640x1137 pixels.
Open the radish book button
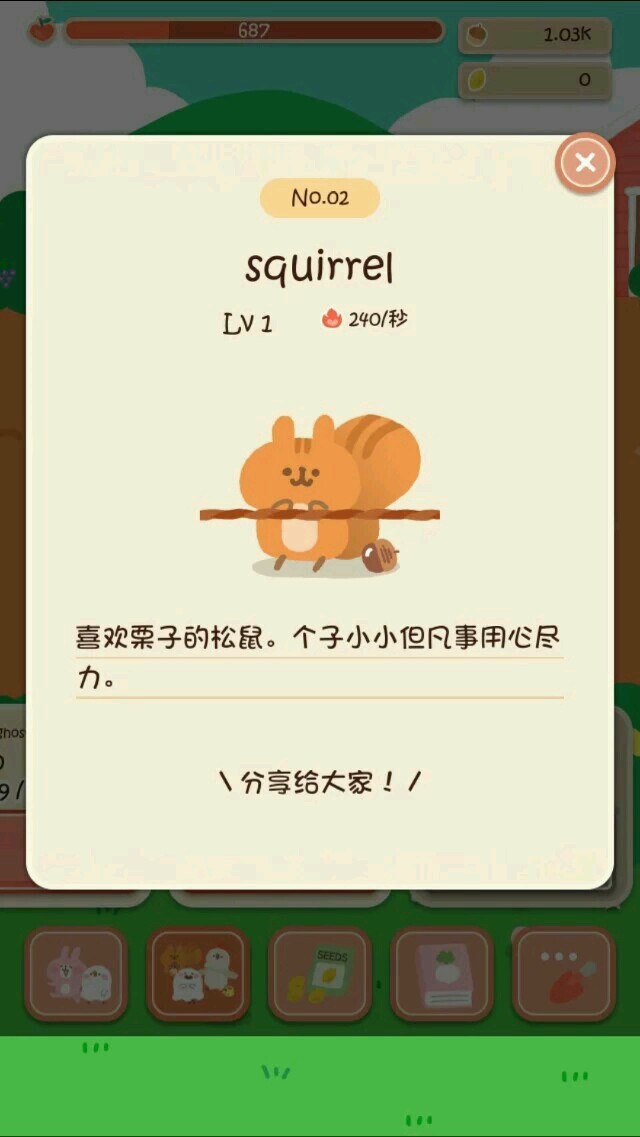(x=442, y=974)
